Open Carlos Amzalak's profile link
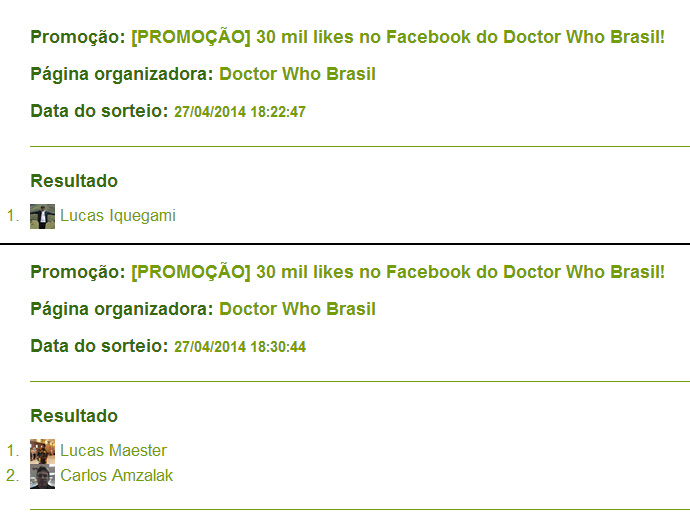This screenshot has height=518, width=690. coord(116,476)
